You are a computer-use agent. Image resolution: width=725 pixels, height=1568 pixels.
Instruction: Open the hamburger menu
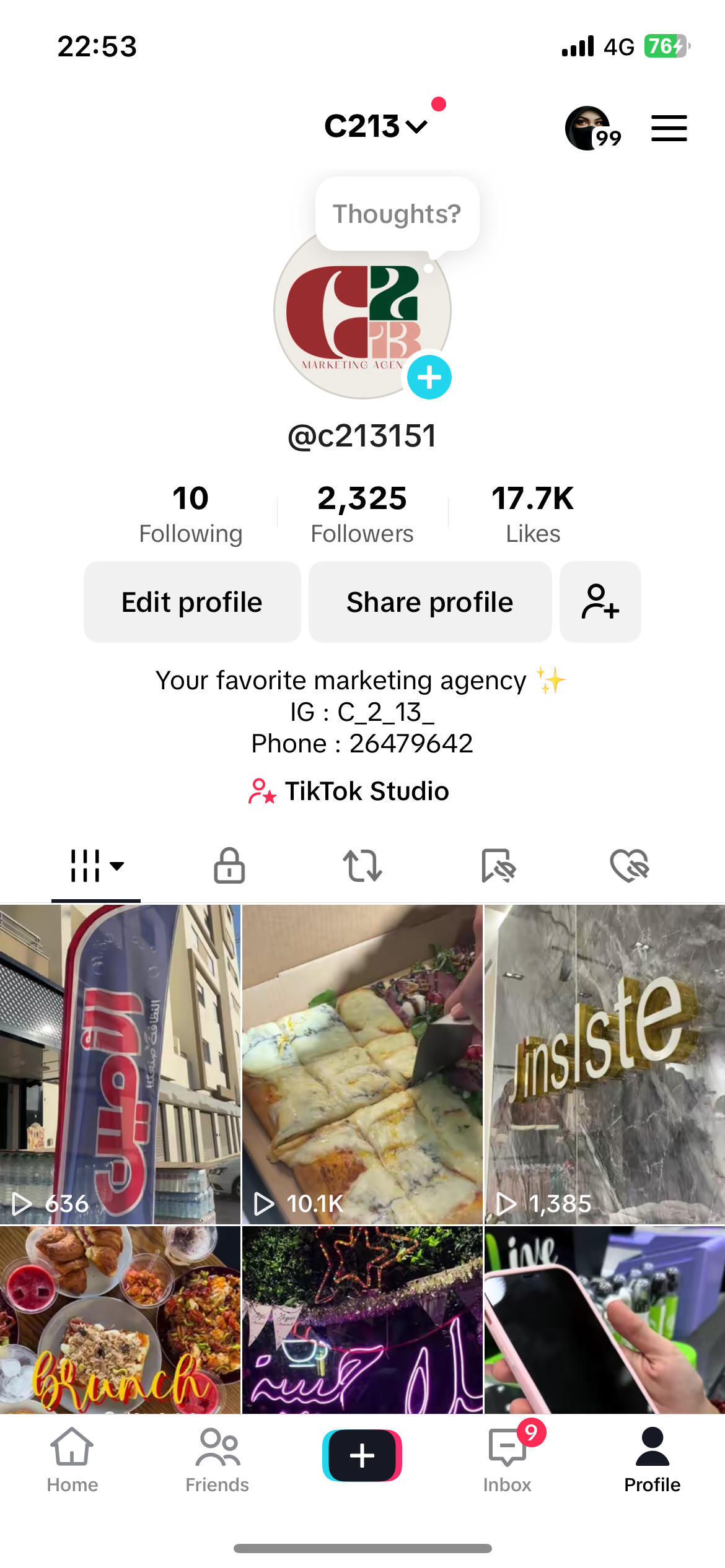point(669,128)
